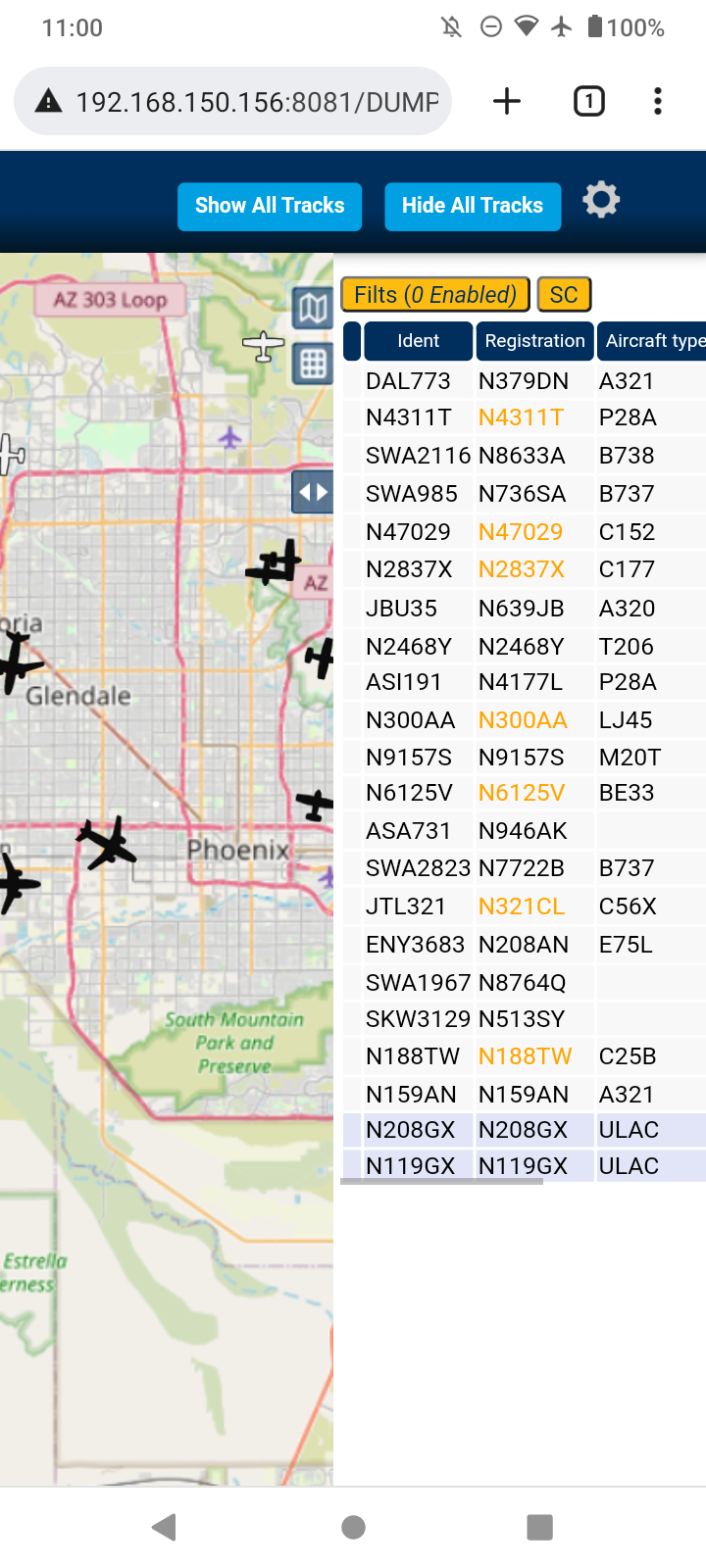This screenshot has width=706, height=1568.
Task: Open the Filts (0 Enabled) filter button
Action: [435, 295]
